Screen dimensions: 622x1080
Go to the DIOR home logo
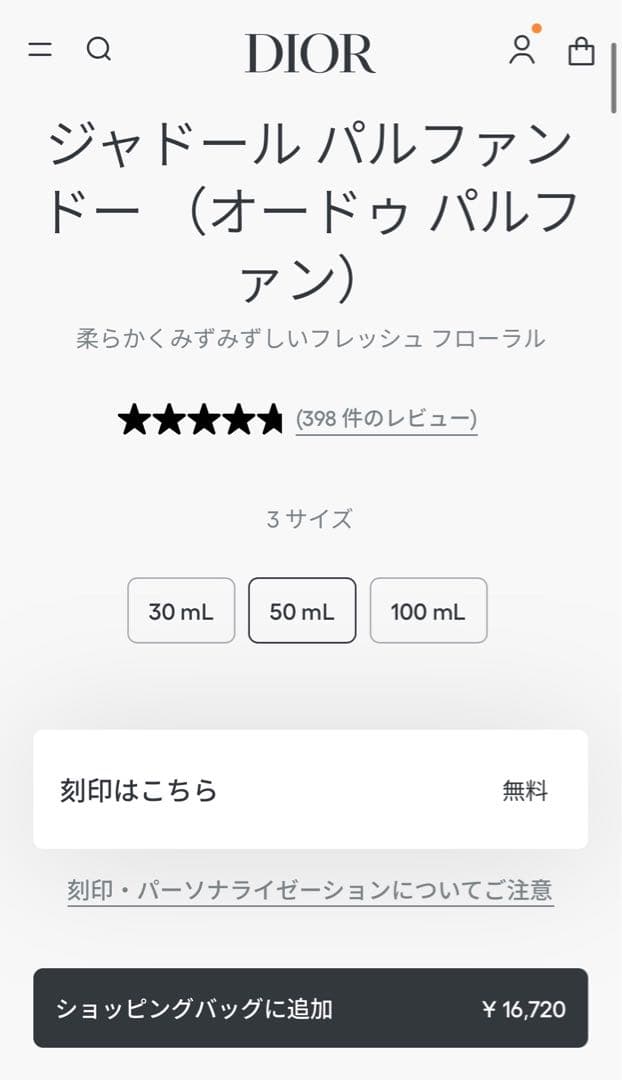(310, 53)
